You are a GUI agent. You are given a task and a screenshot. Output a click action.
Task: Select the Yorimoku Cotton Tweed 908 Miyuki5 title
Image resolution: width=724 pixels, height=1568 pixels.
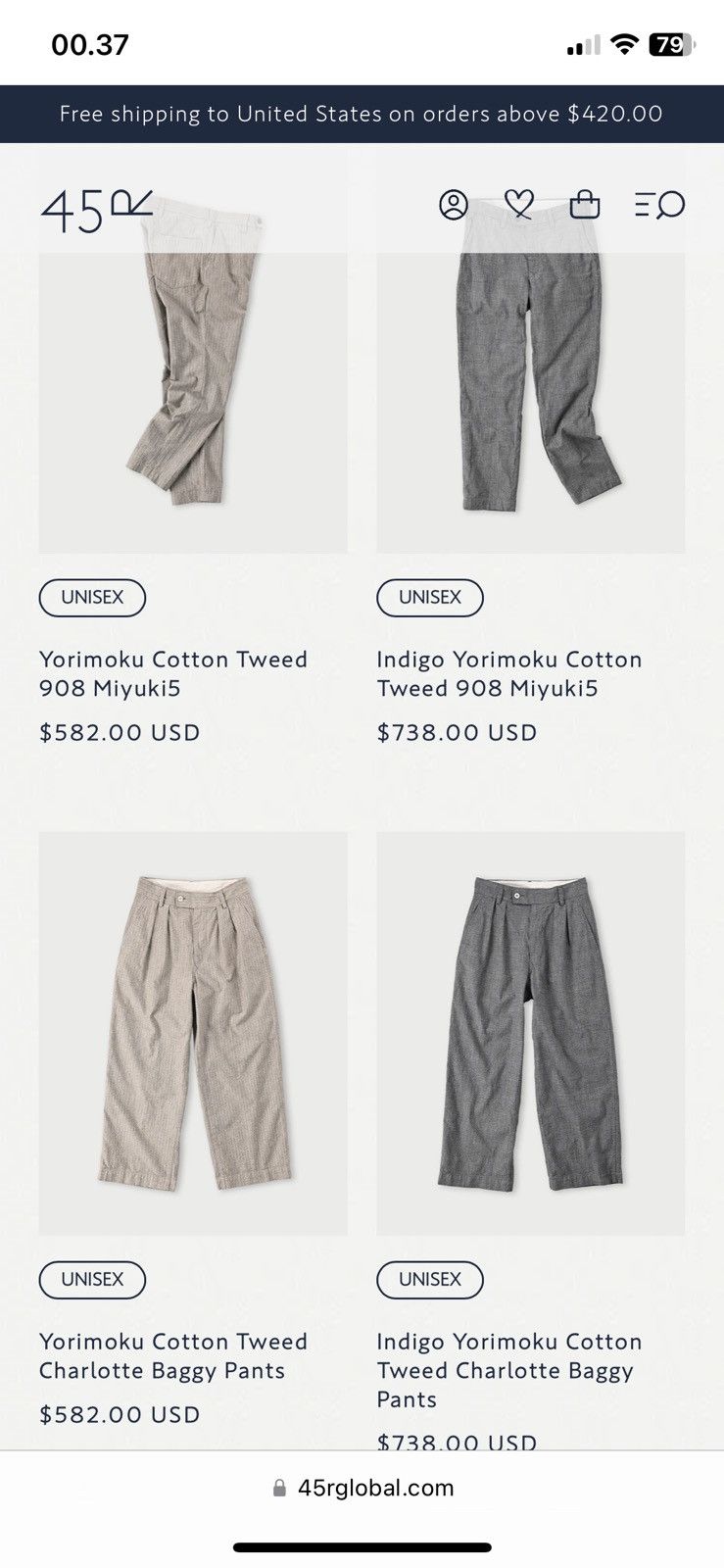(x=173, y=673)
